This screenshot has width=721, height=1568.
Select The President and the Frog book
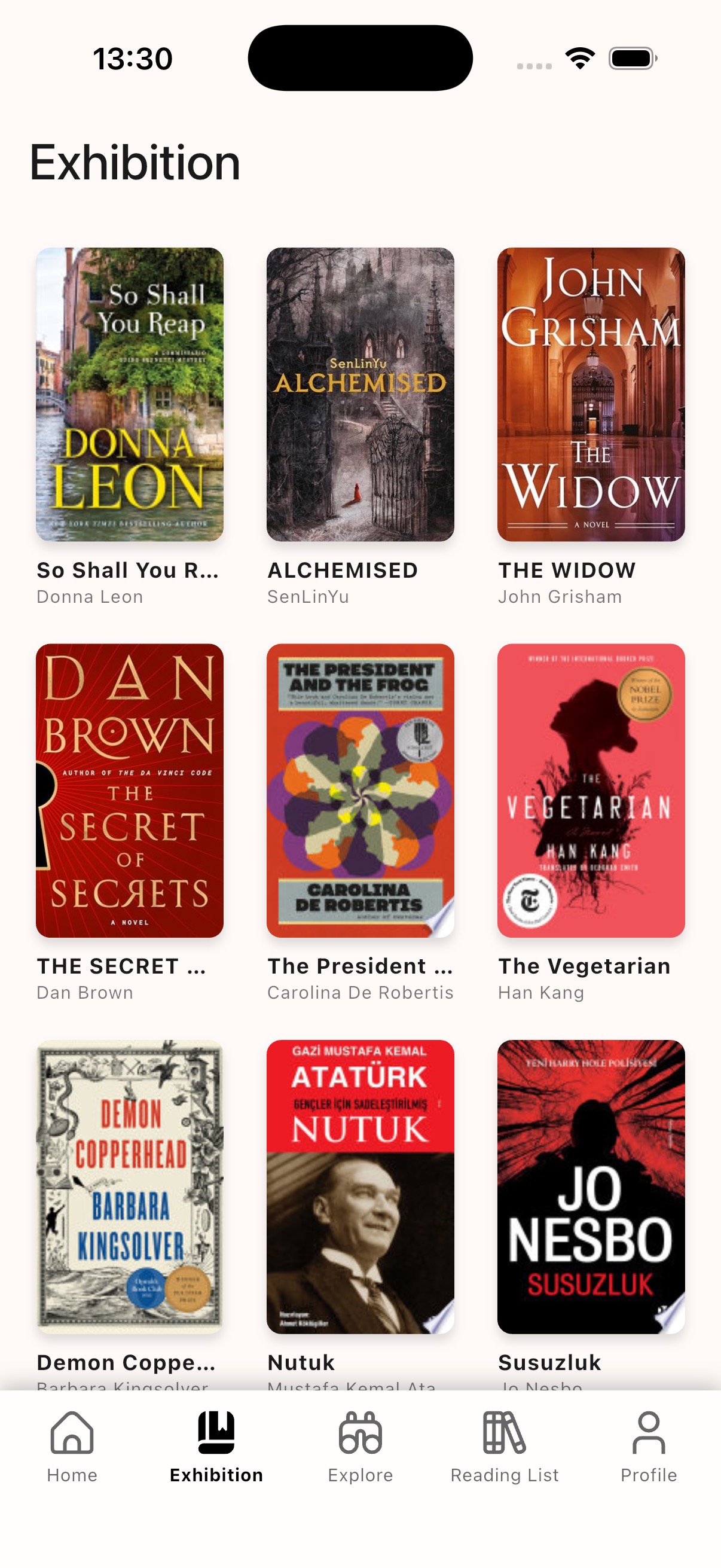(x=360, y=790)
